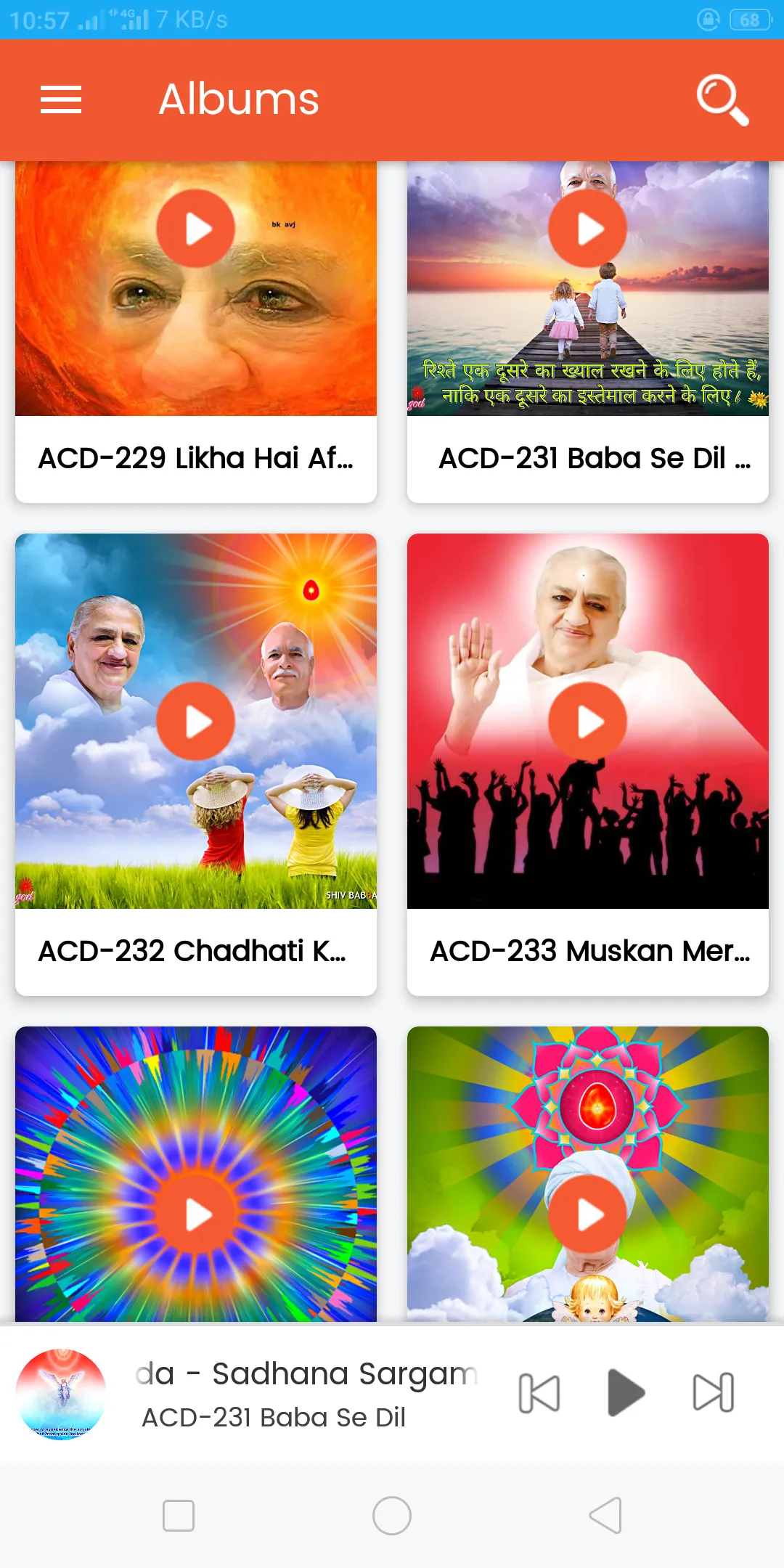Image resolution: width=784 pixels, height=1568 pixels.
Task: Open the ACD-232 Chadhati K... album card
Action: pyautogui.click(x=196, y=764)
